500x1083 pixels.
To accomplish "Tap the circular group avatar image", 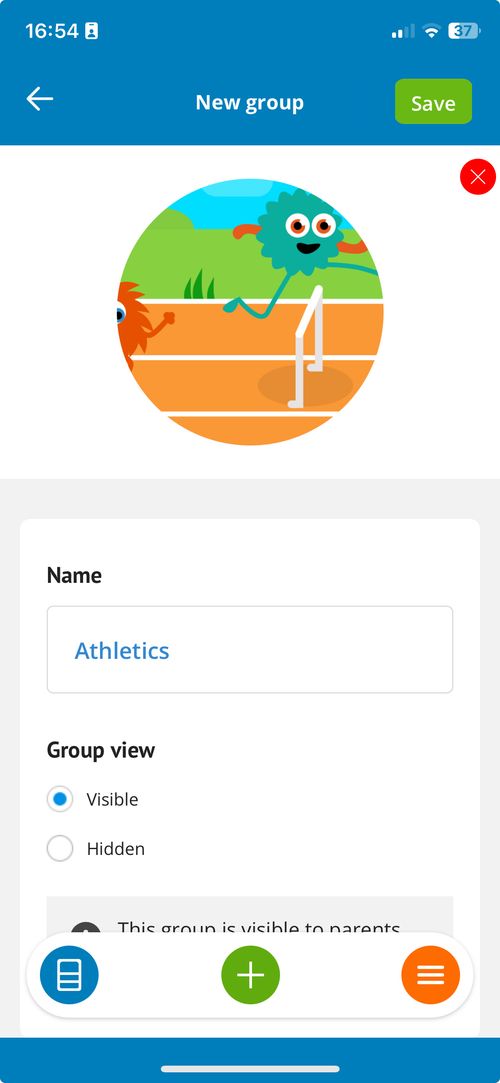I will [x=250, y=312].
